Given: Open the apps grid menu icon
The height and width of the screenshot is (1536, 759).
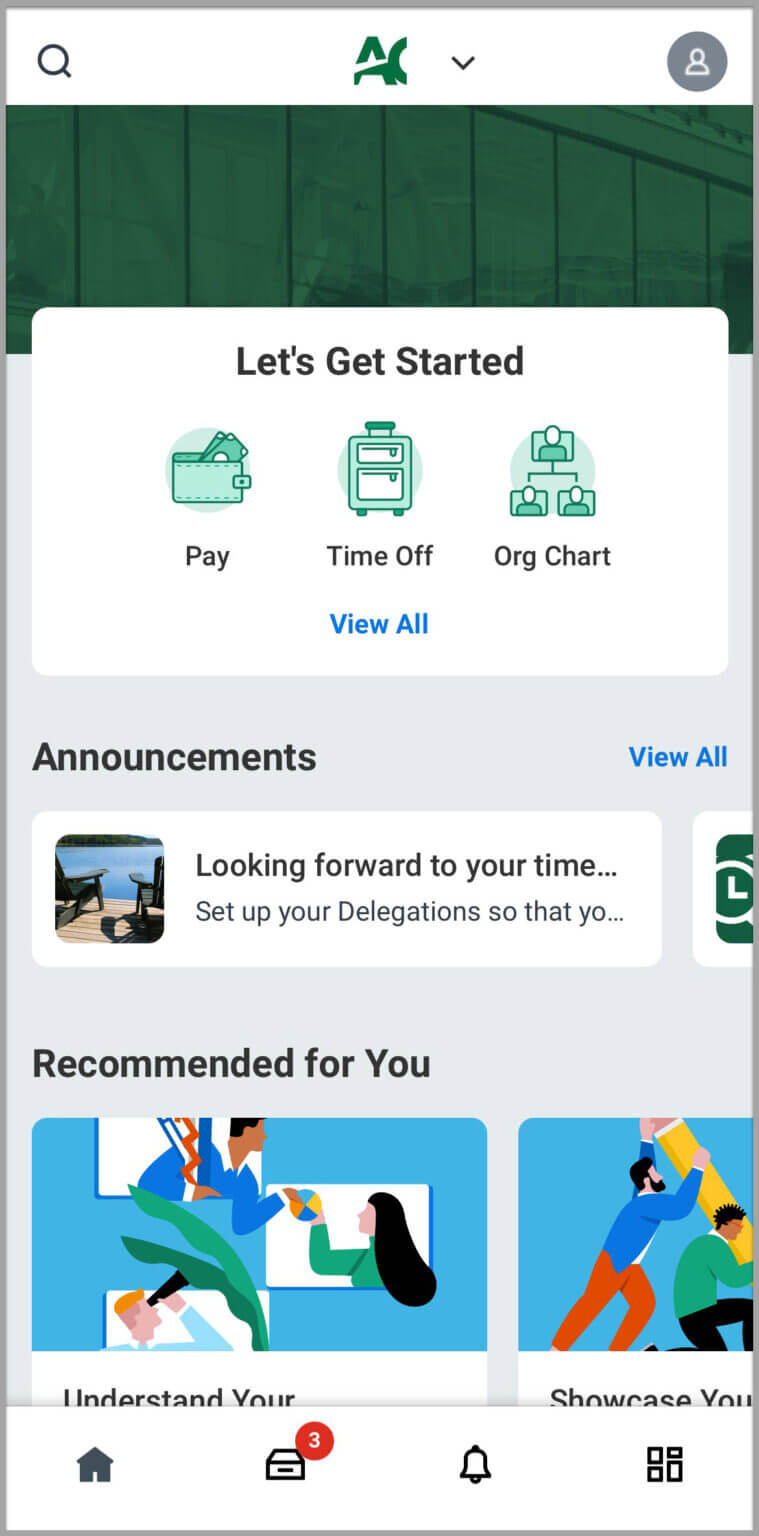Looking at the screenshot, I should tap(663, 1463).
